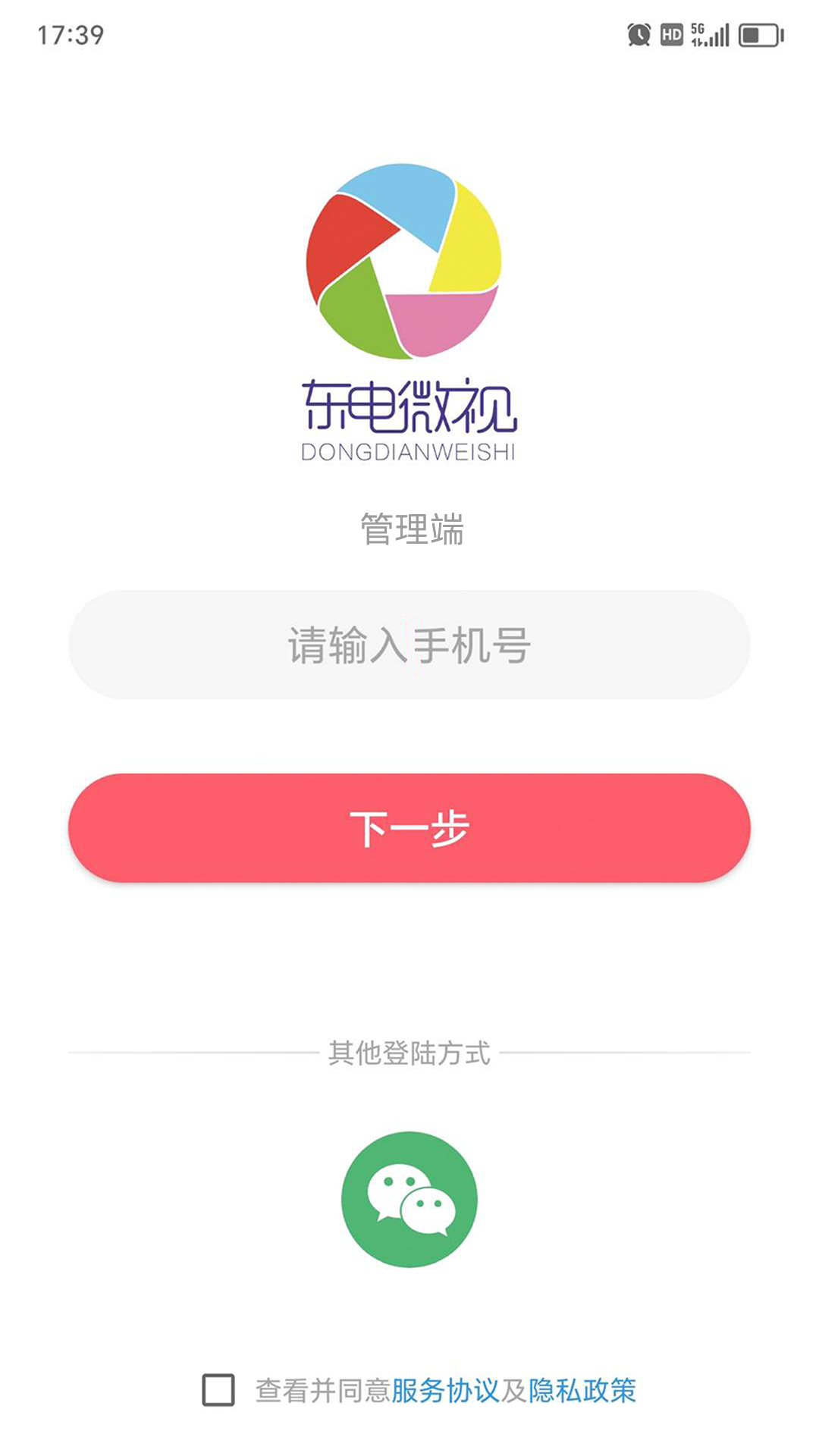Tap the 管理端 label text
This screenshot has width=819, height=1456.
[409, 529]
